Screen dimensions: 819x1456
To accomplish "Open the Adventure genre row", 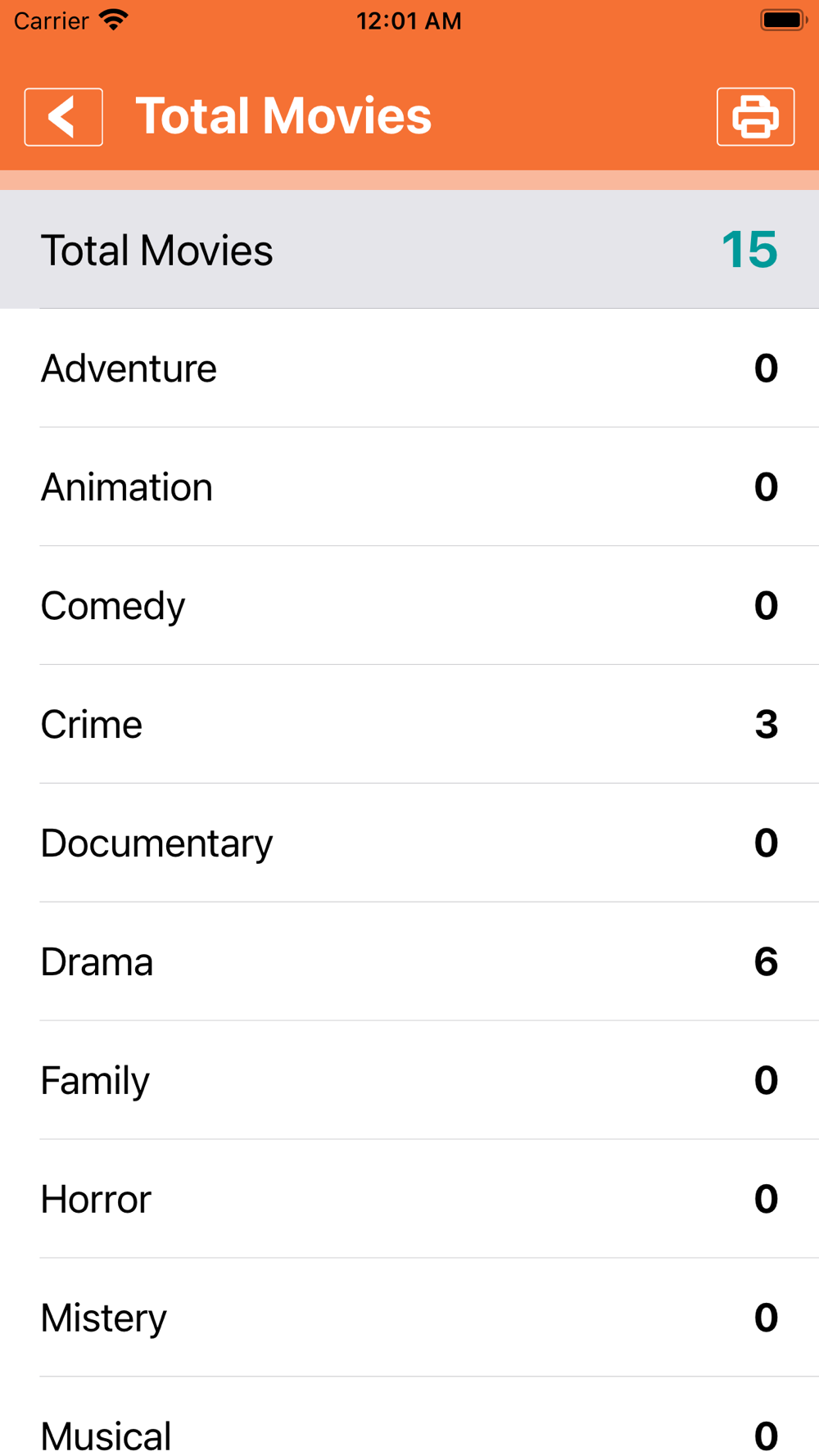I will tap(409, 369).
